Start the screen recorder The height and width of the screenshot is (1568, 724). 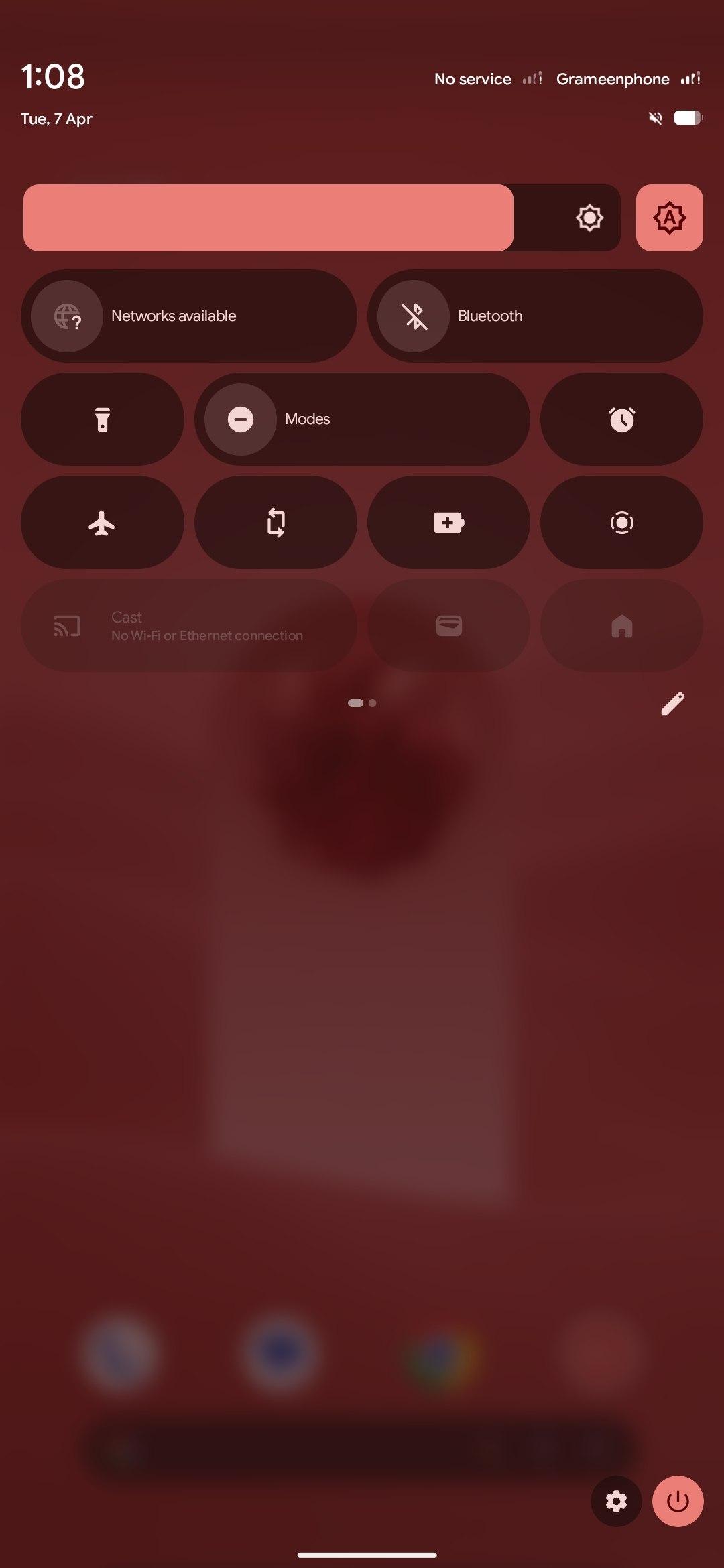[621, 523]
